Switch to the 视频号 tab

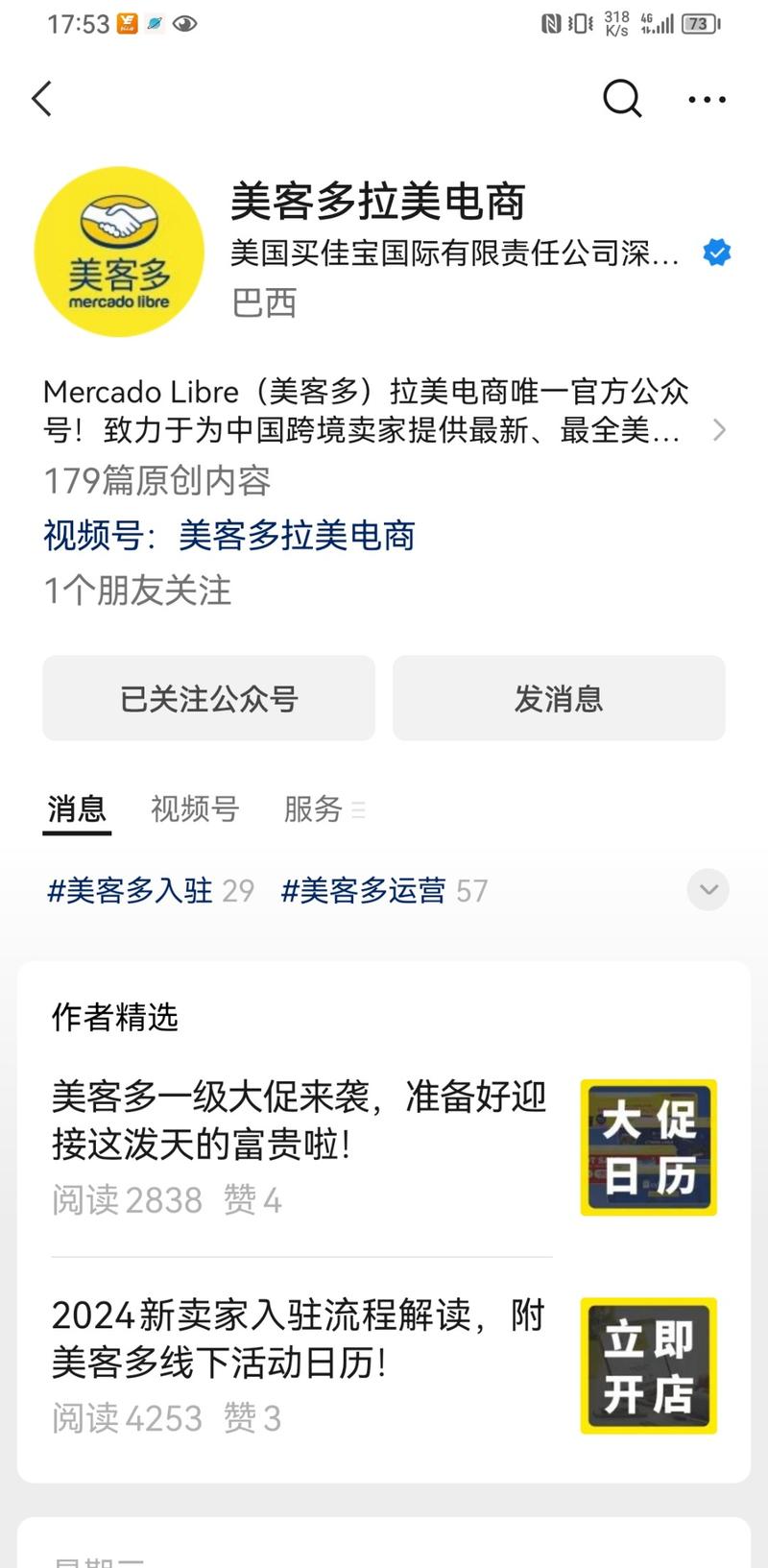(194, 809)
